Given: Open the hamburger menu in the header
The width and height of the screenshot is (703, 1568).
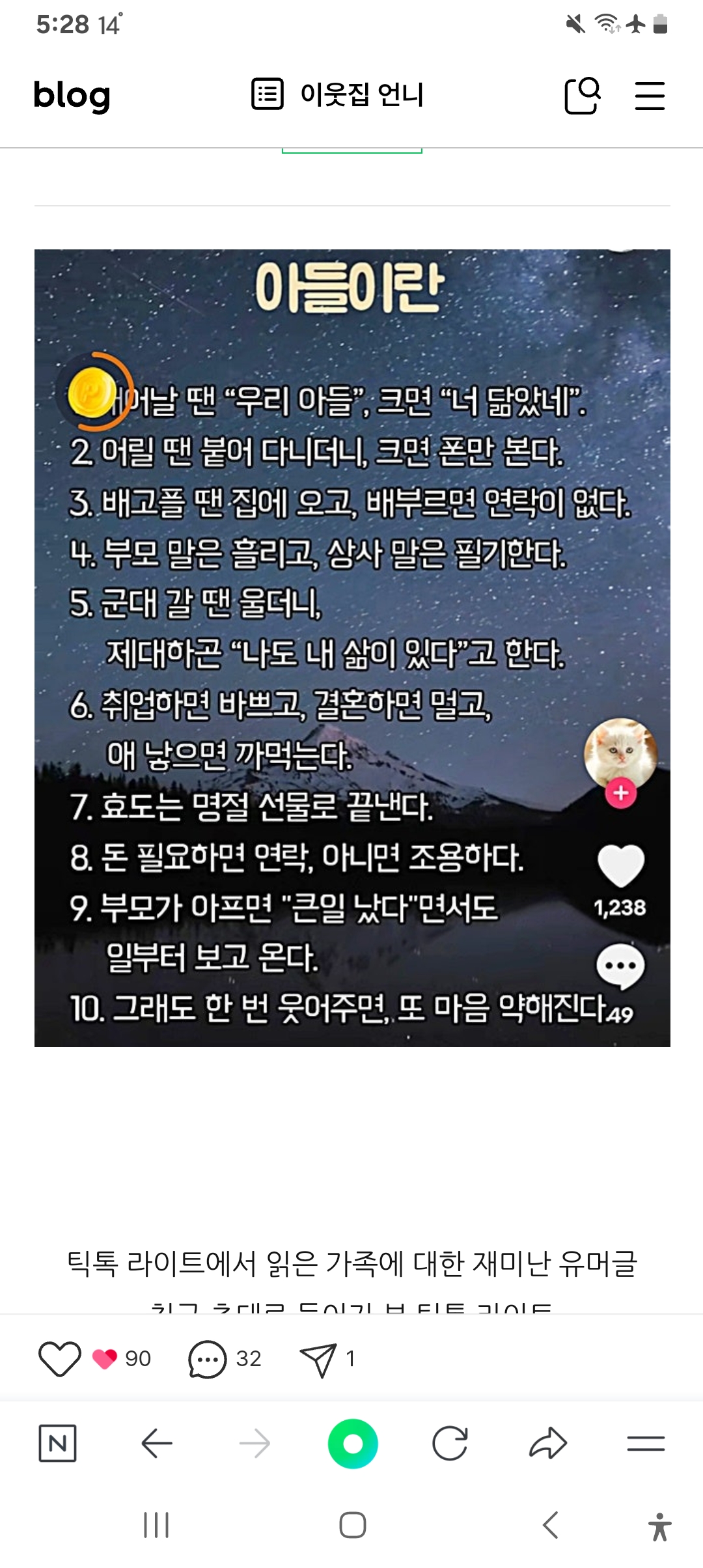Looking at the screenshot, I should pyautogui.click(x=650, y=96).
